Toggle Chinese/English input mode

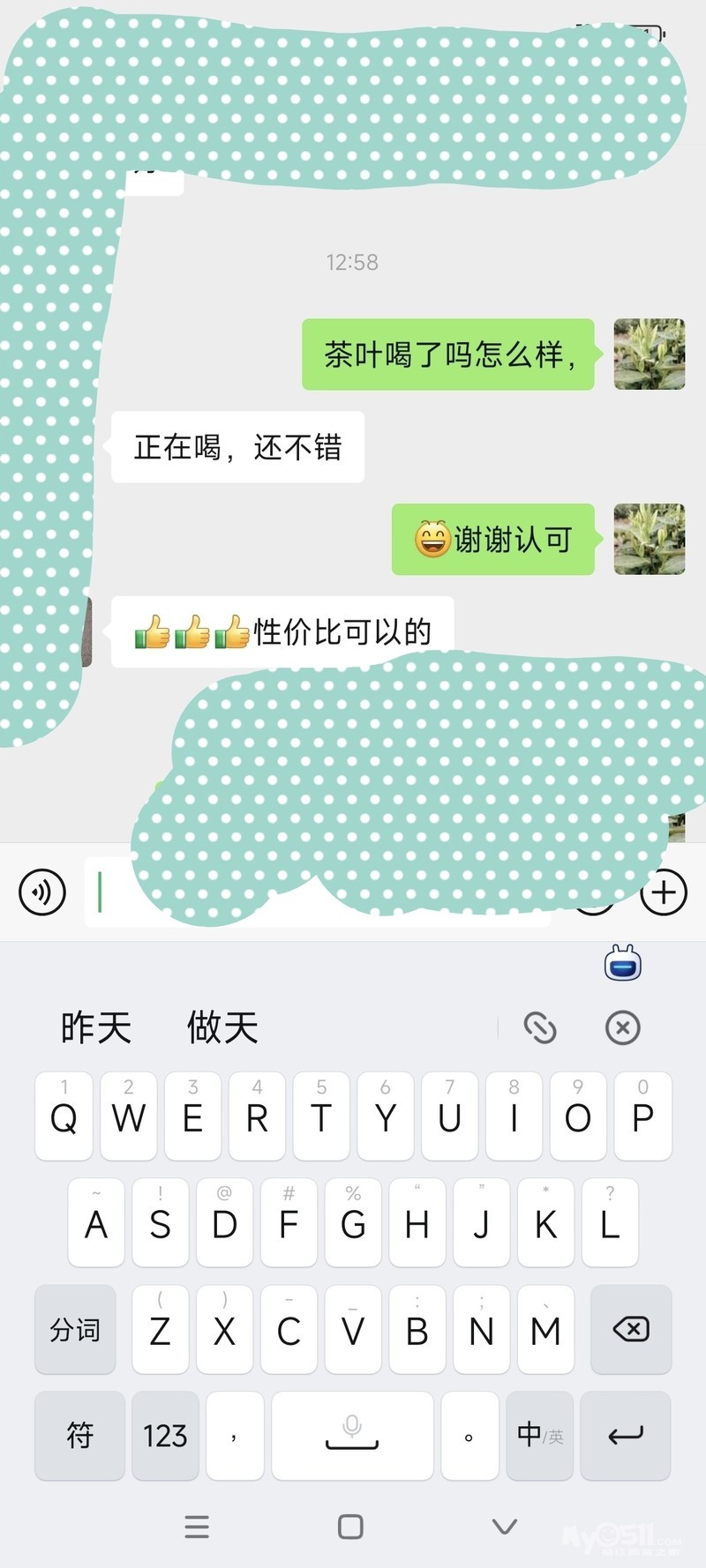pyautogui.click(x=539, y=1436)
